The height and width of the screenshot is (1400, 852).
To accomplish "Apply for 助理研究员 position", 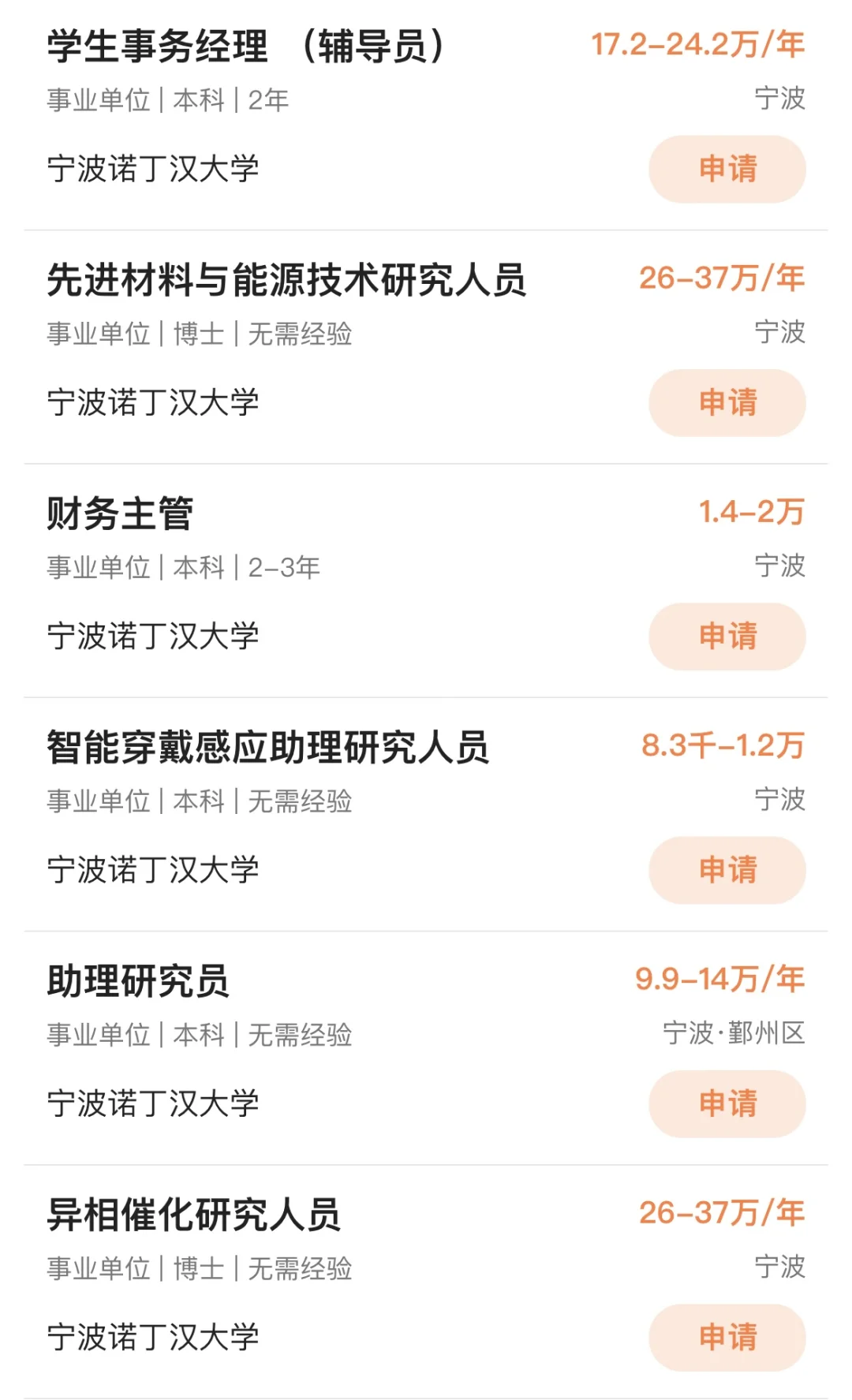I will (x=727, y=1103).
